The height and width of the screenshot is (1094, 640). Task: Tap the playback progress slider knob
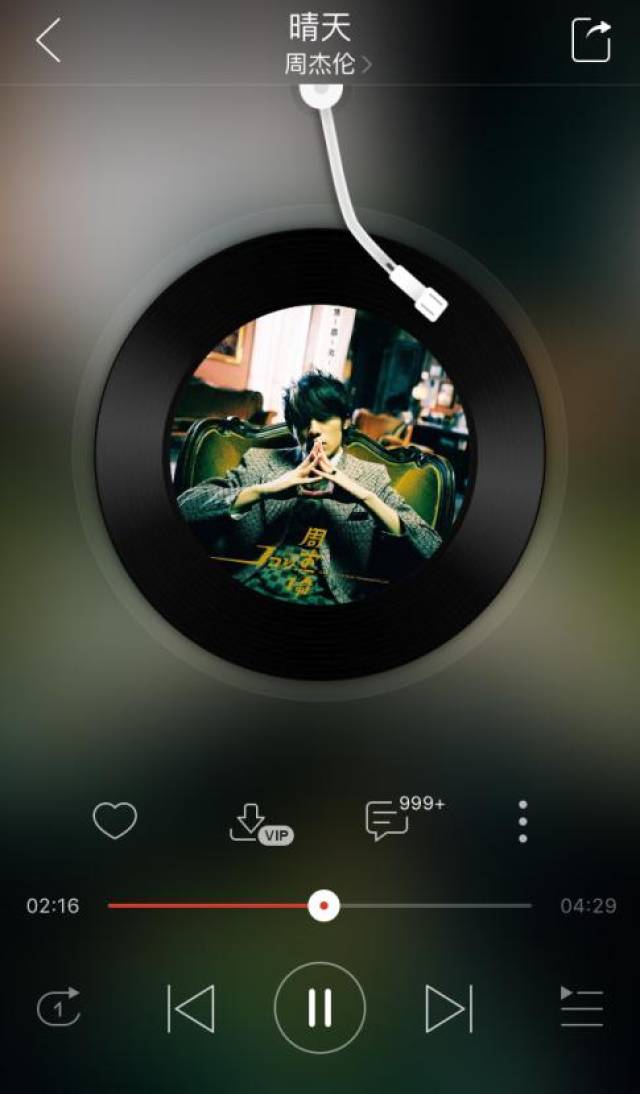(x=323, y=906)
